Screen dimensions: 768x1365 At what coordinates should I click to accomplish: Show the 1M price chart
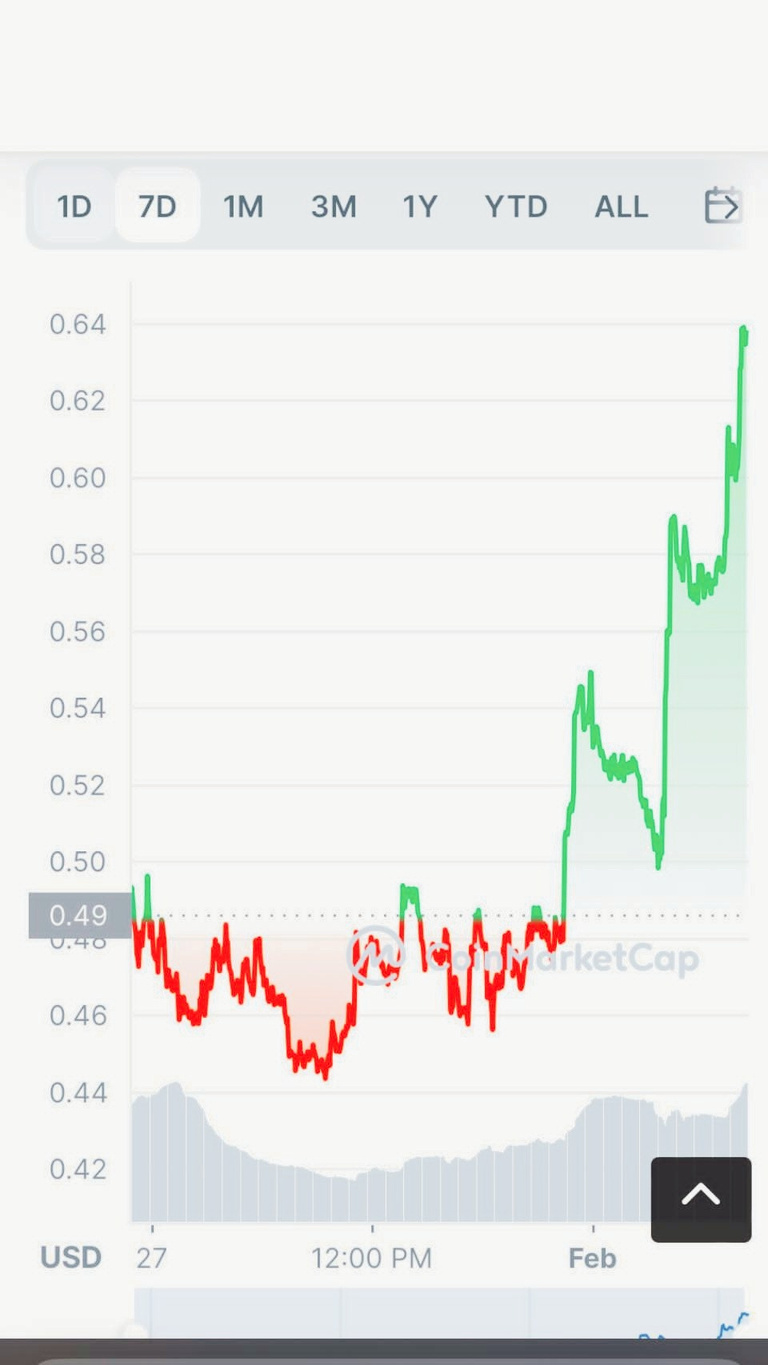(x=243, y=207)
